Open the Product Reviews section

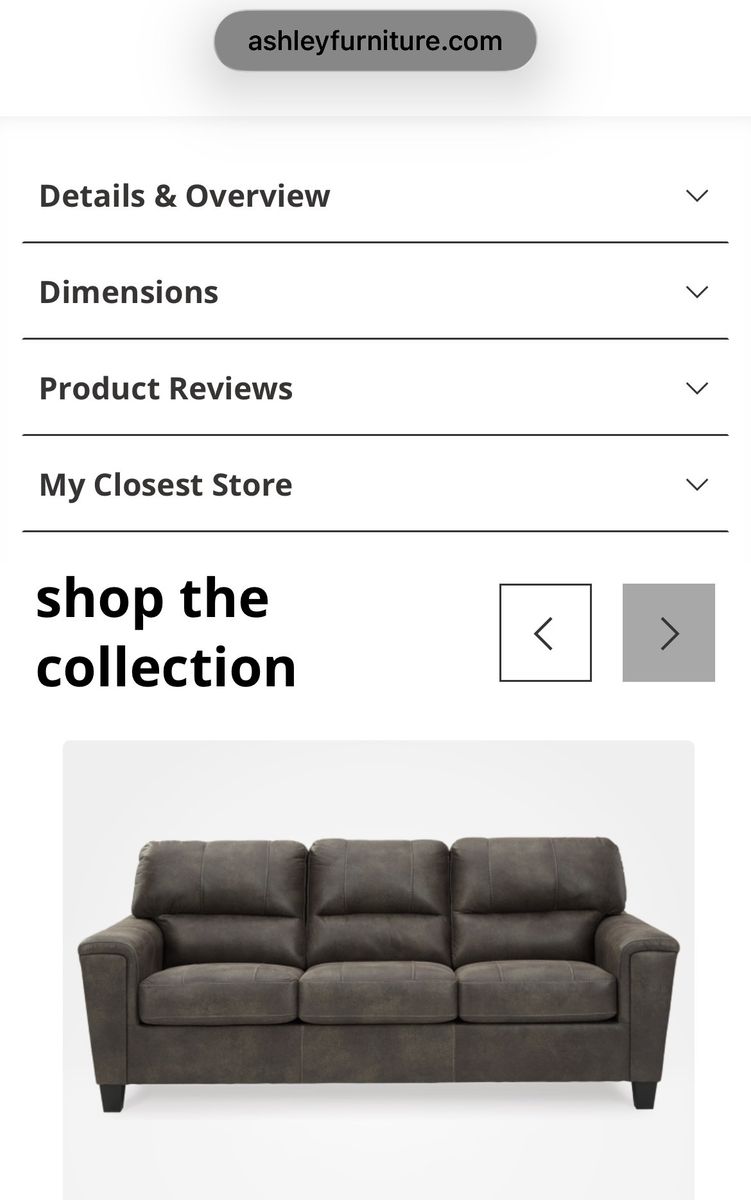click(374, 388)
